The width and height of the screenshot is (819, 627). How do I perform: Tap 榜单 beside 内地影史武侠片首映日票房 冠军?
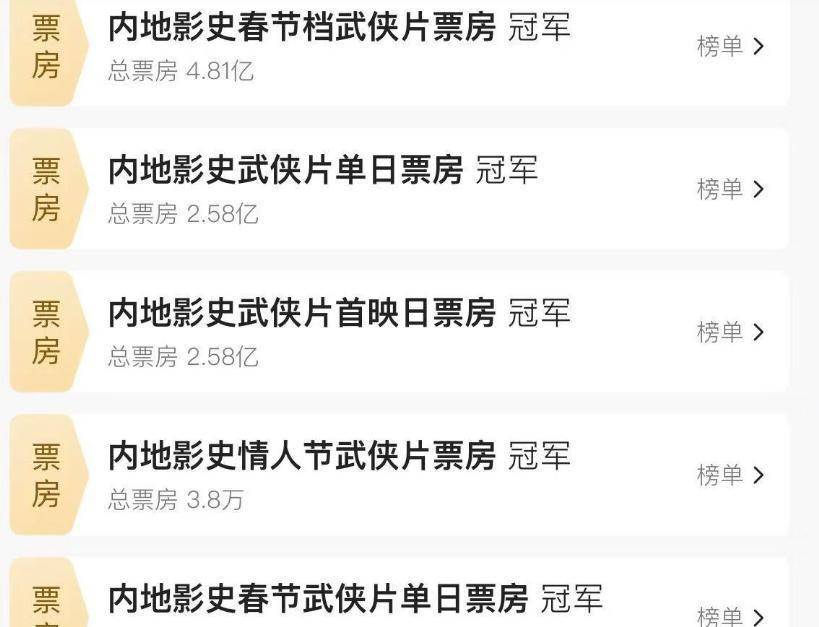pos(730,332)
